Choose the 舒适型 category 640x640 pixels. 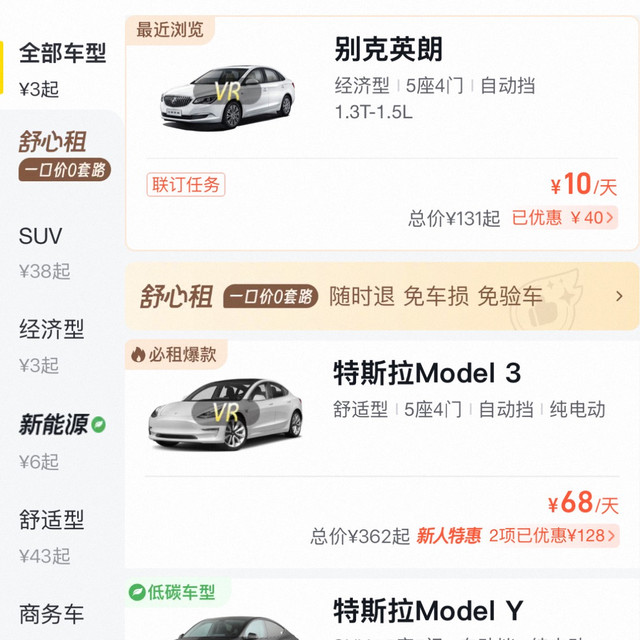click(x=52, y=533)
